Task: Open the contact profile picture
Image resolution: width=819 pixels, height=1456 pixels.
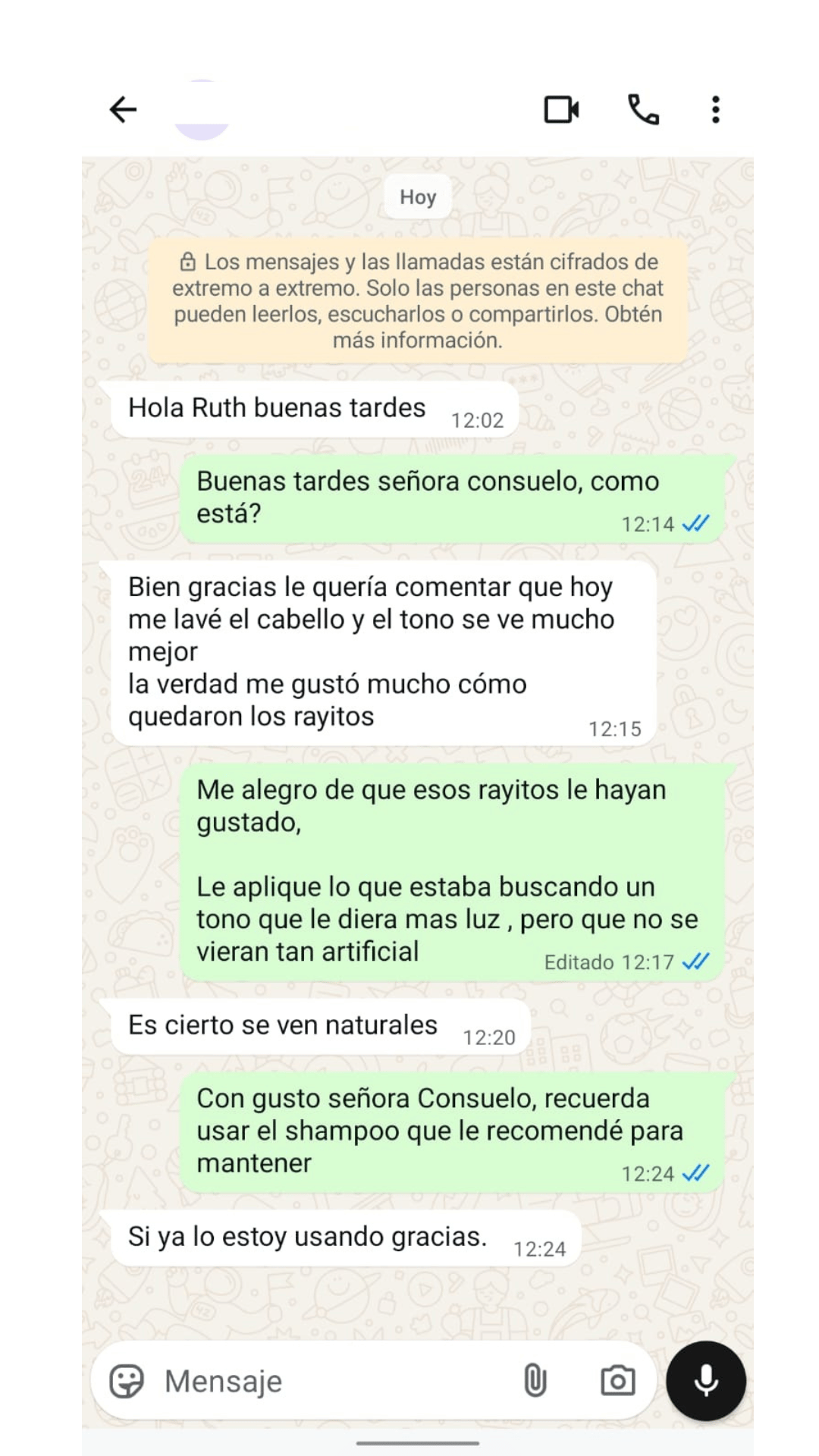Action: pyautogui.click(x=202, y=110)
